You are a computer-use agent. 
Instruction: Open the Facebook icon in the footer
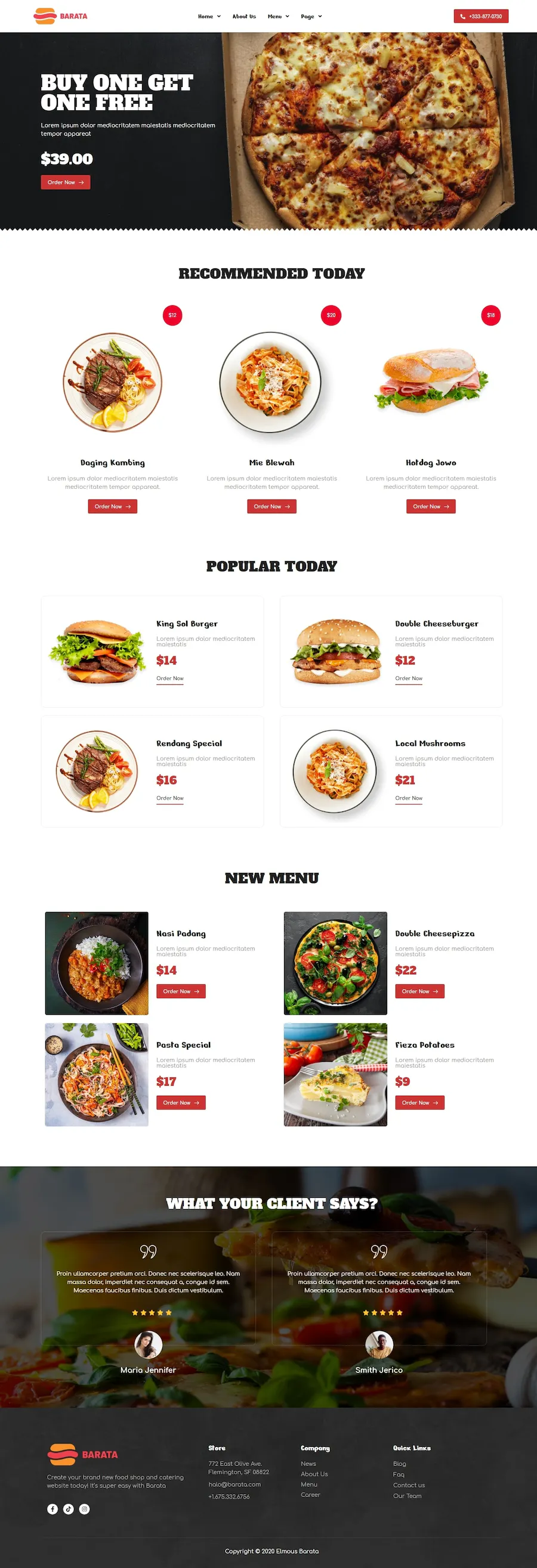(x=53, y=1509)
